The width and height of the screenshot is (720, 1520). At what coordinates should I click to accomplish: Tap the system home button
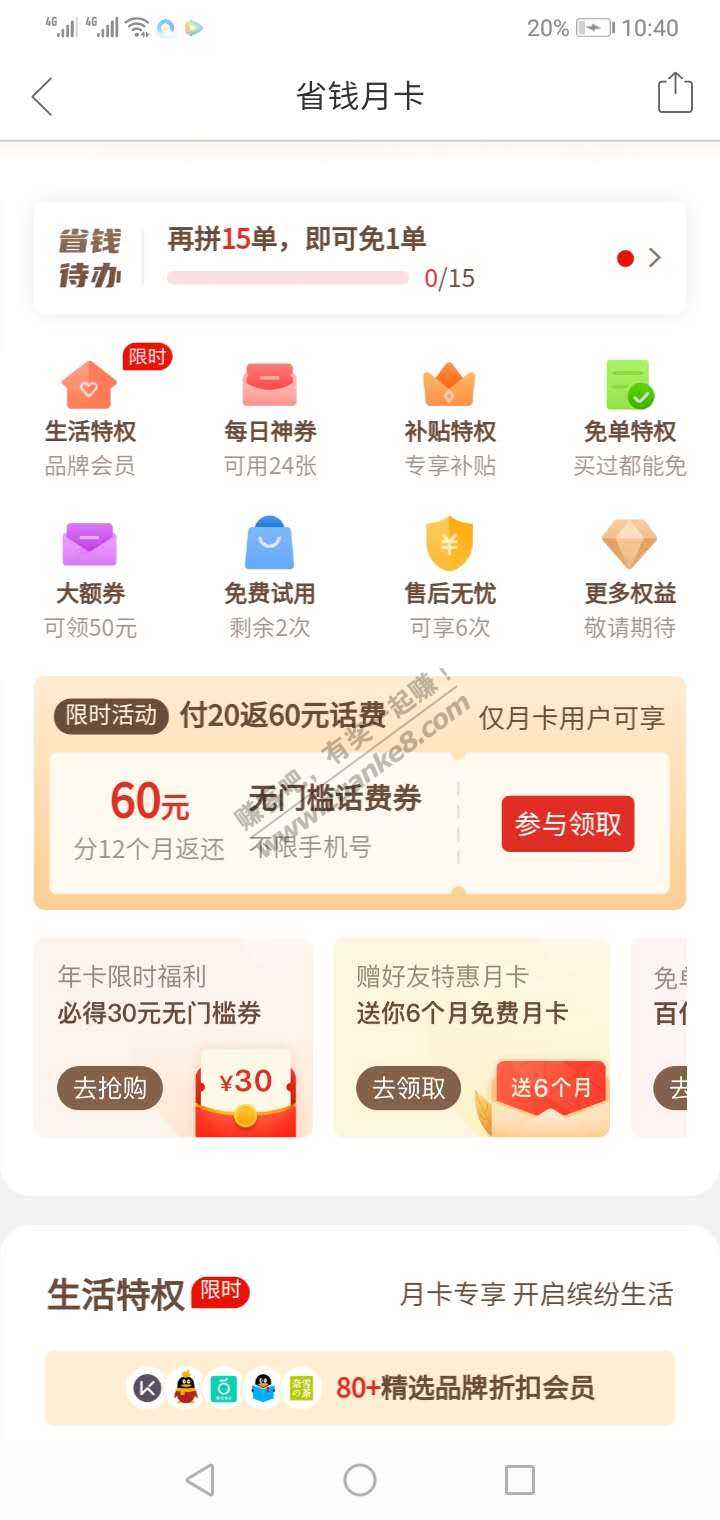(x=360, y=1480)
